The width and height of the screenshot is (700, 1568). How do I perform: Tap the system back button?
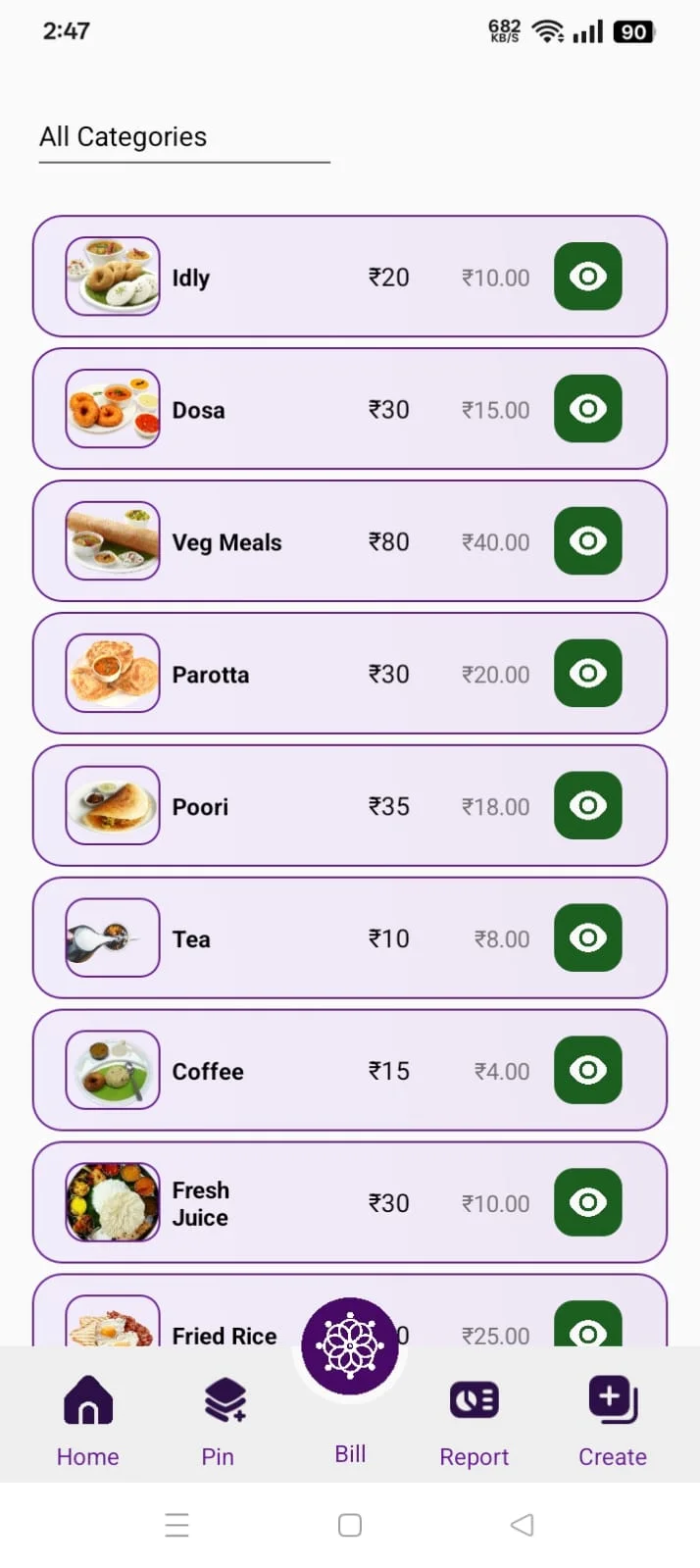[x=523, y=1525]
